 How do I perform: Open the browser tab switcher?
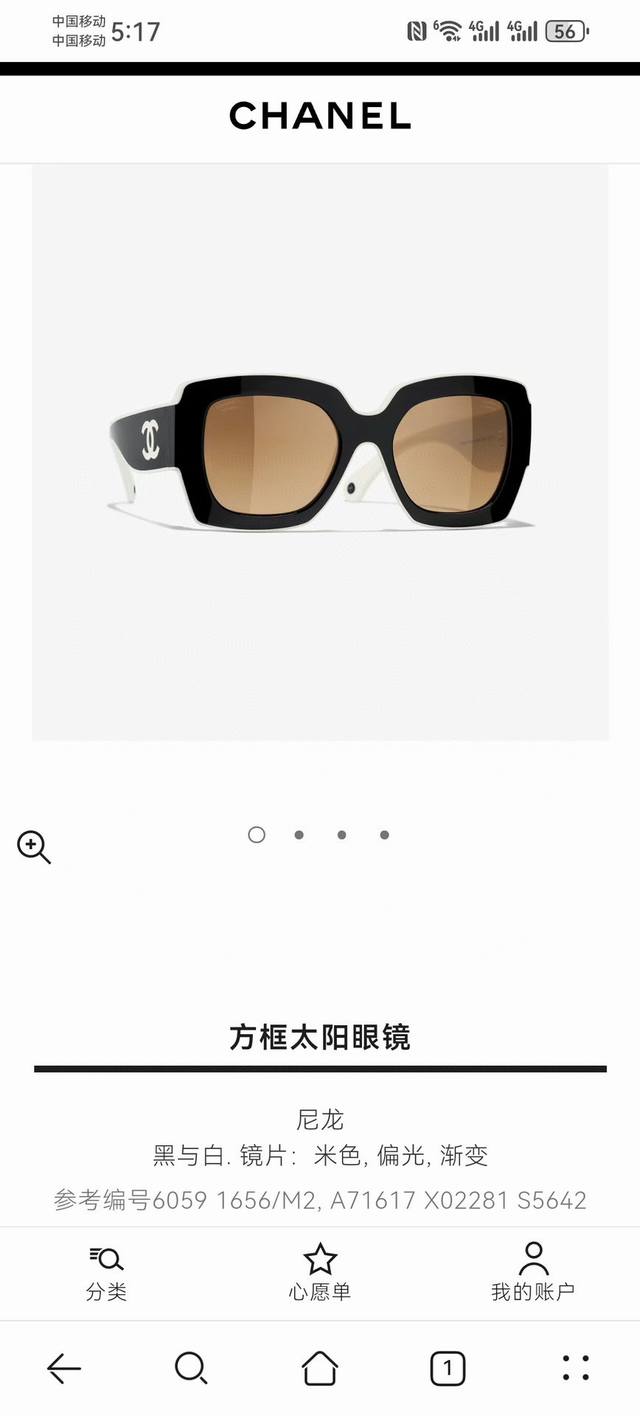pyautogui.click(x=448, y=1368)
